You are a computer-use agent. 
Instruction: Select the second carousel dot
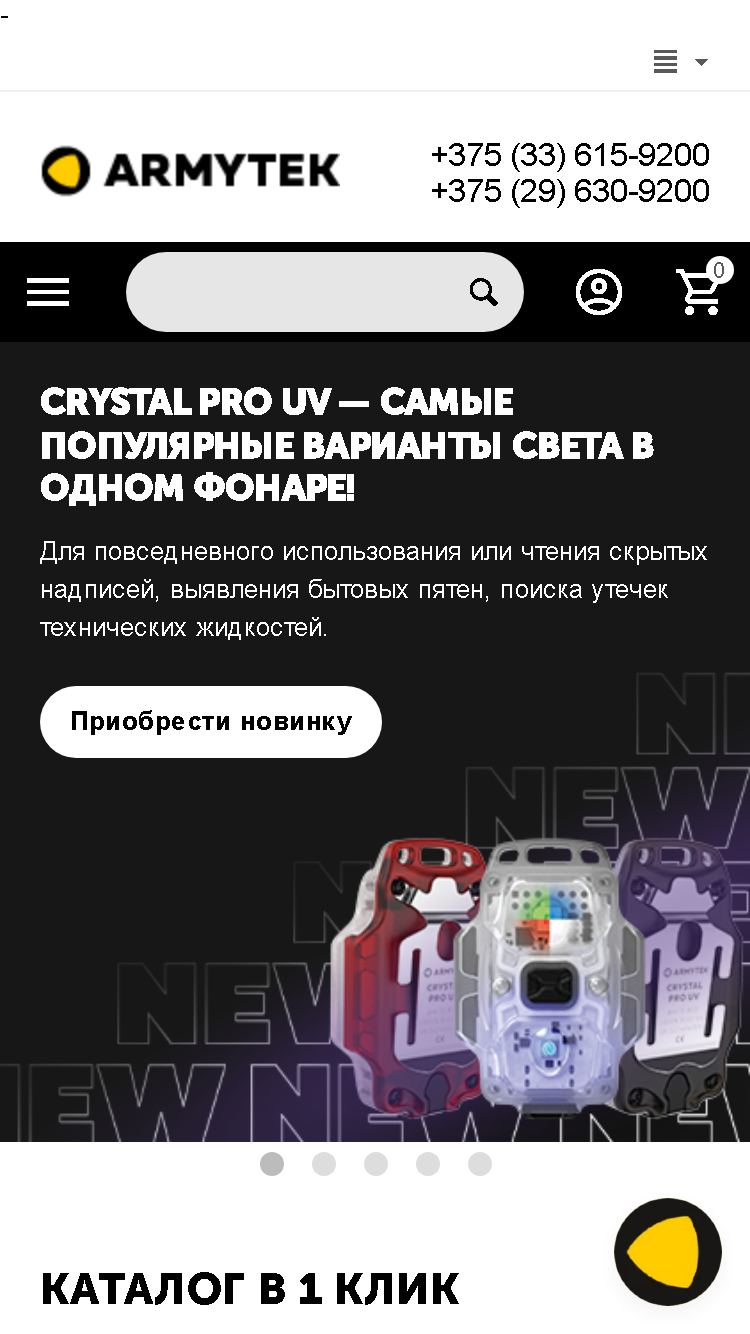click(324, 1164)
